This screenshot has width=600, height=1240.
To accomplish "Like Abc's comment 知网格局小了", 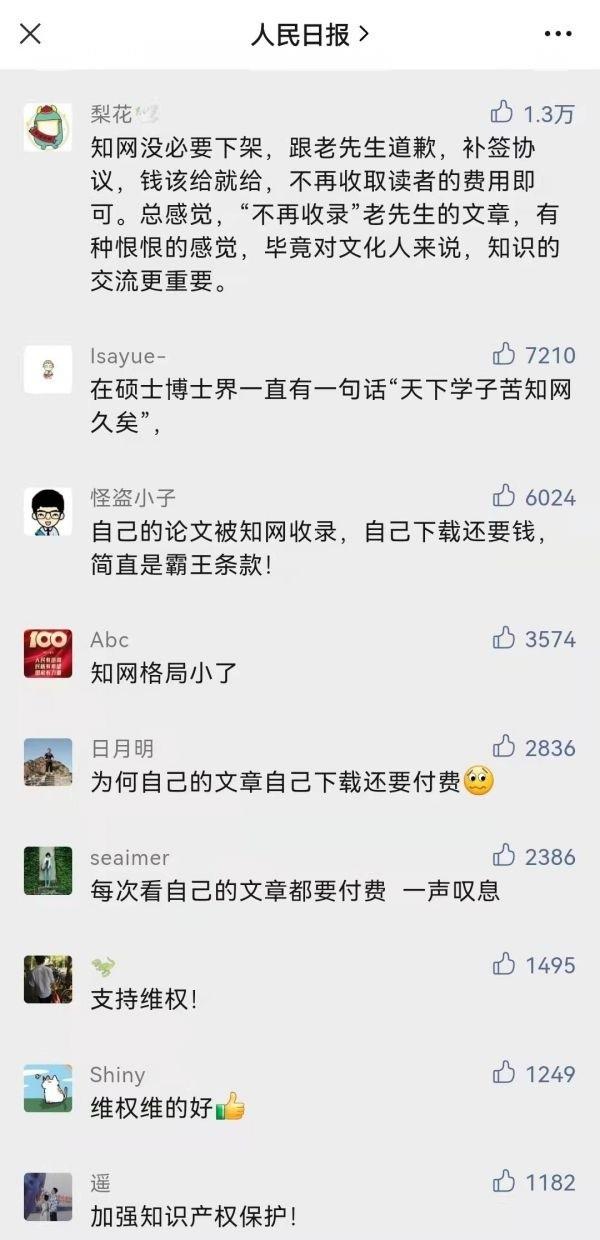I will tap(503, 638).
